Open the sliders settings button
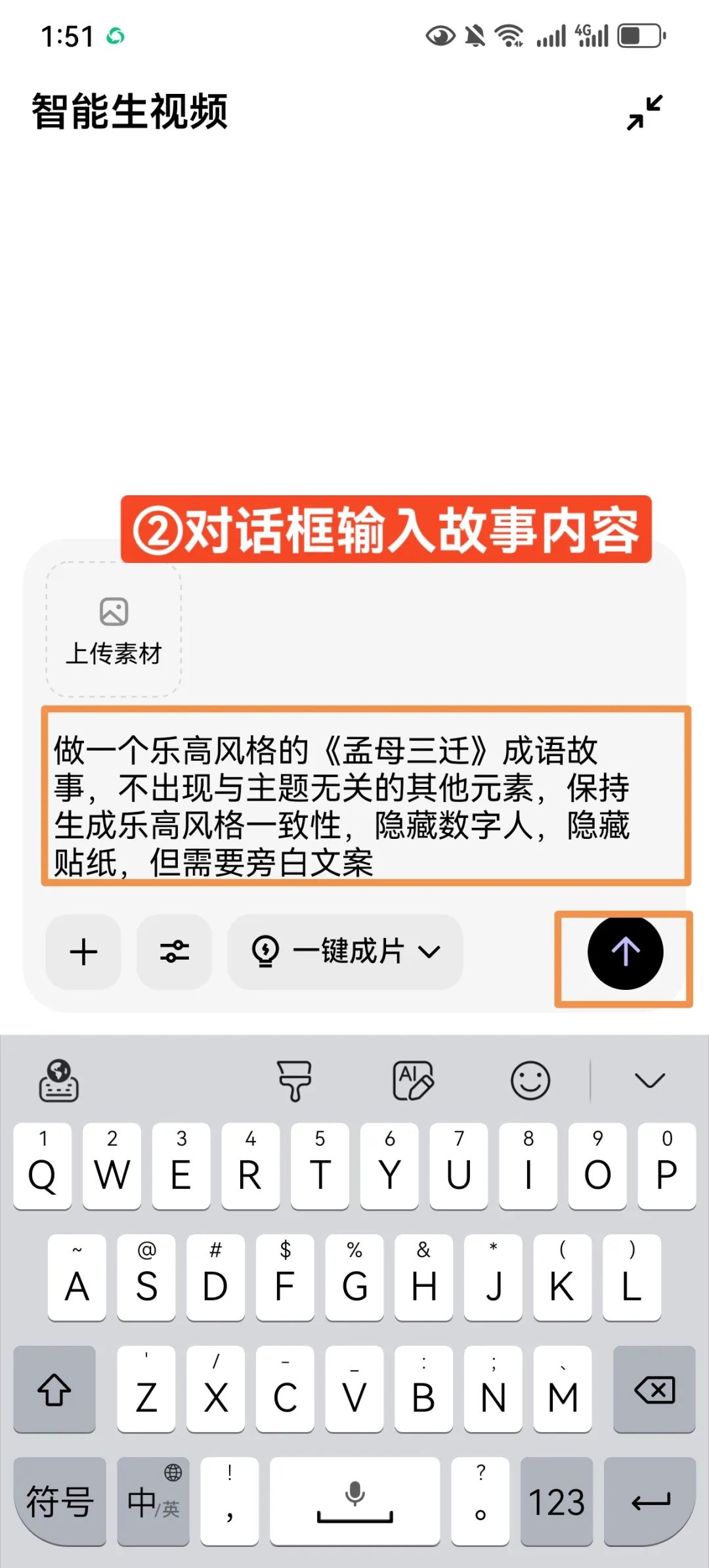 click(x=174, y=952)
